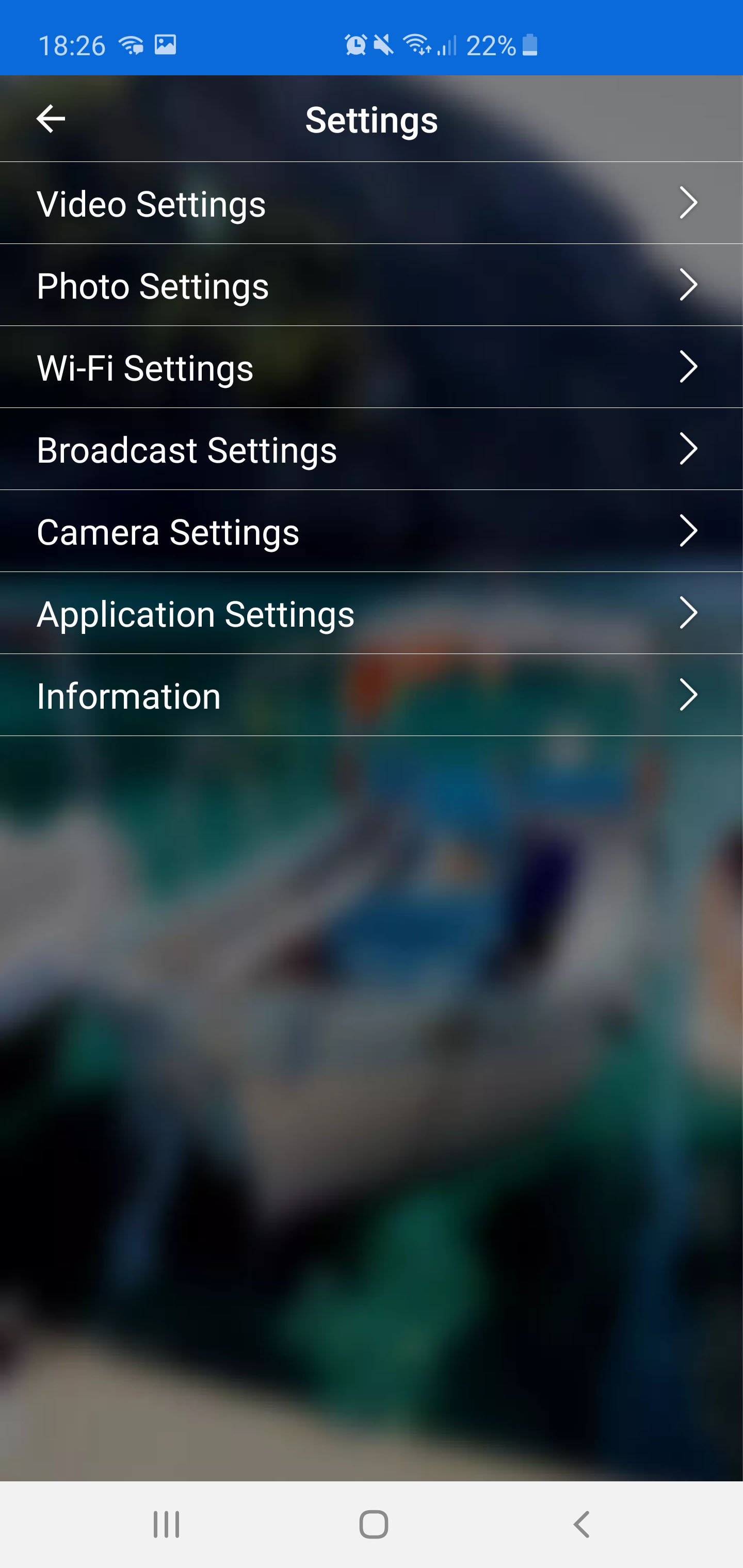Tap the system home button
Viewport: 743px width, 1568px height.
(x=374, y=1525)
